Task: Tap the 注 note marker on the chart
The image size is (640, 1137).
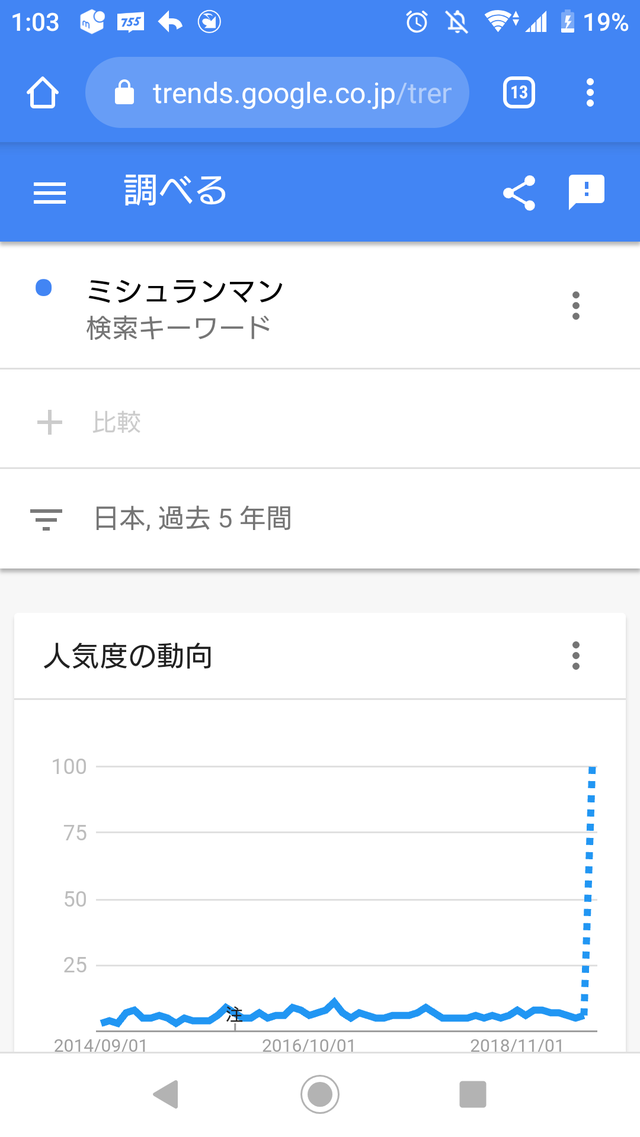Action: coord(234,1014)
